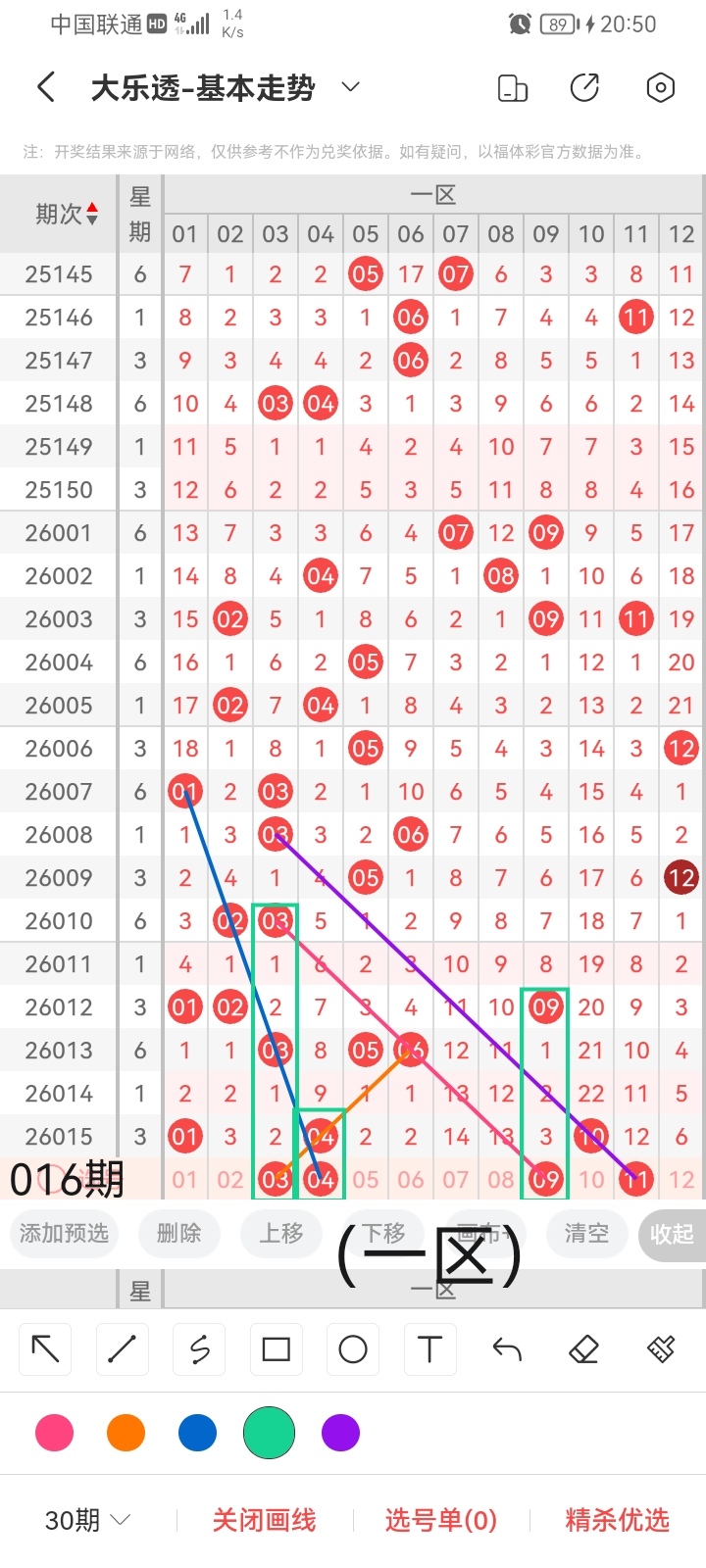Choose the circle shape tool
The image size is (706, 1568).
pos(353,1349)
